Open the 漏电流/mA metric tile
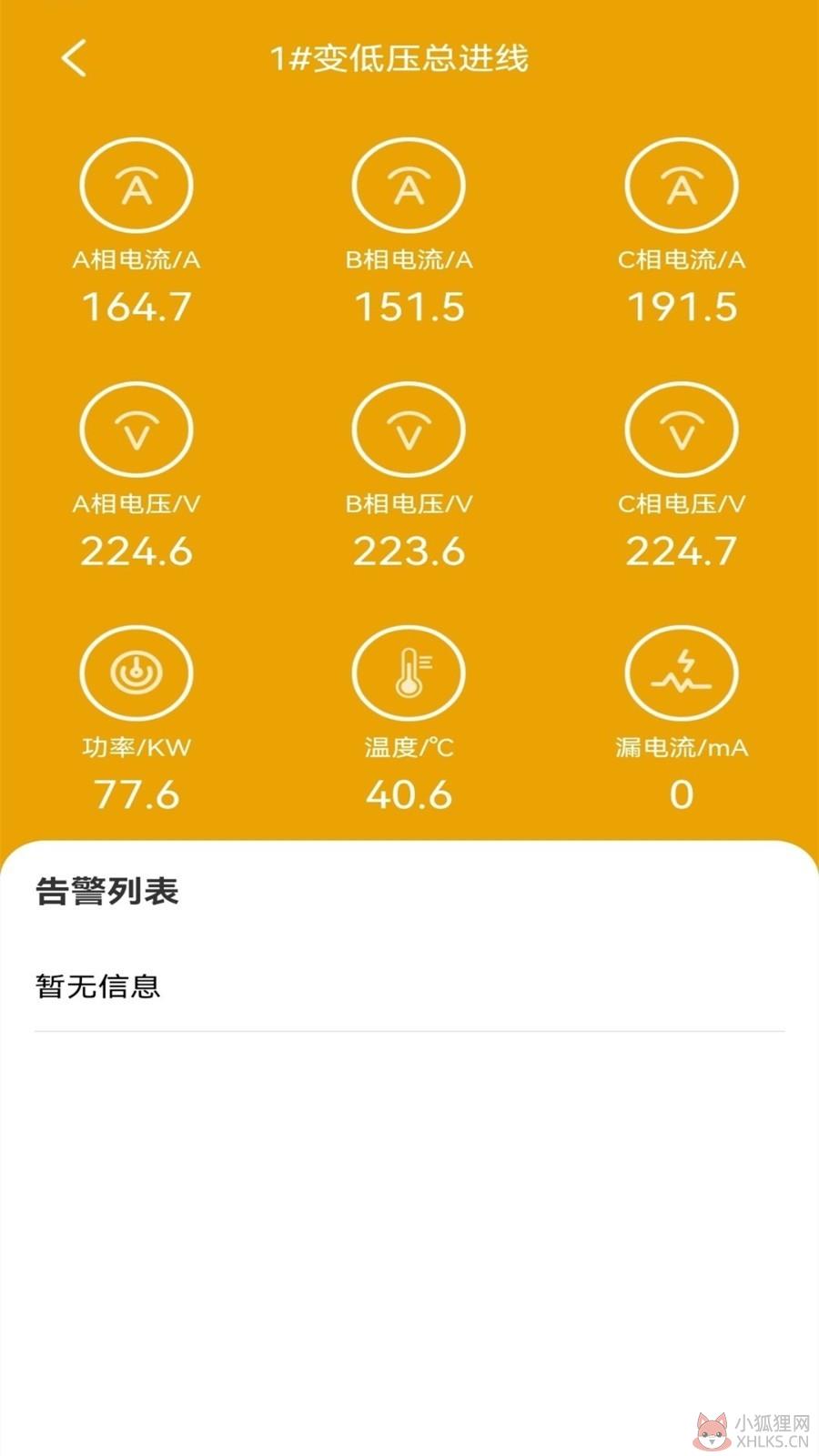Image resolution: width=819 pixels, height=1456 pixels. coord(682,720)
